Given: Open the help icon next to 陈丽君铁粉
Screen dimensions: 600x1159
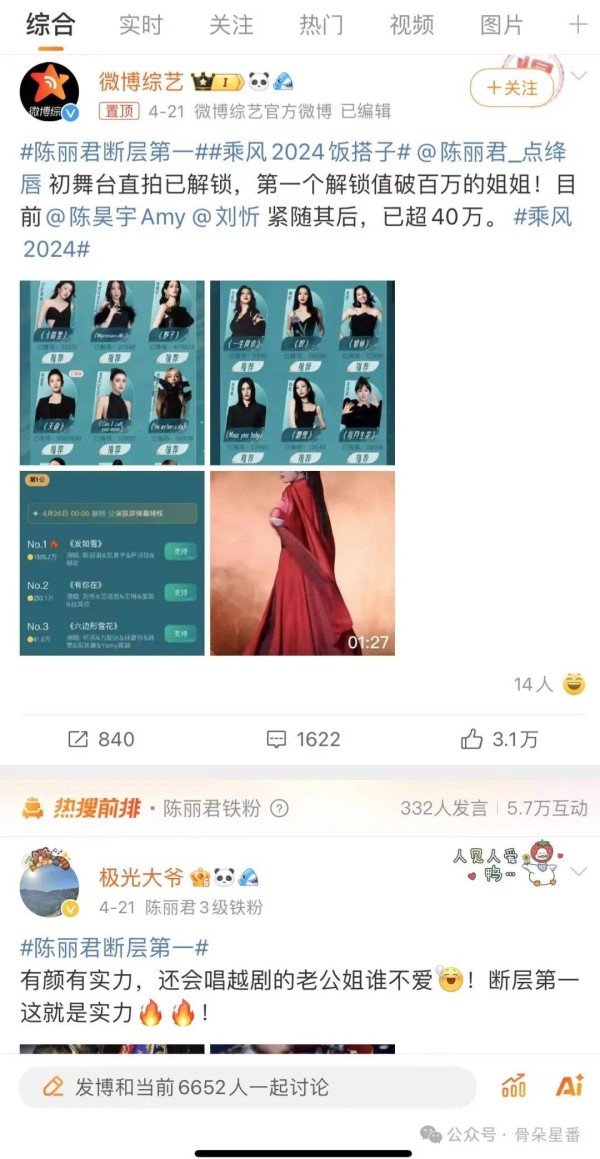Looking at the screenshot, I should tap(279, 809).
